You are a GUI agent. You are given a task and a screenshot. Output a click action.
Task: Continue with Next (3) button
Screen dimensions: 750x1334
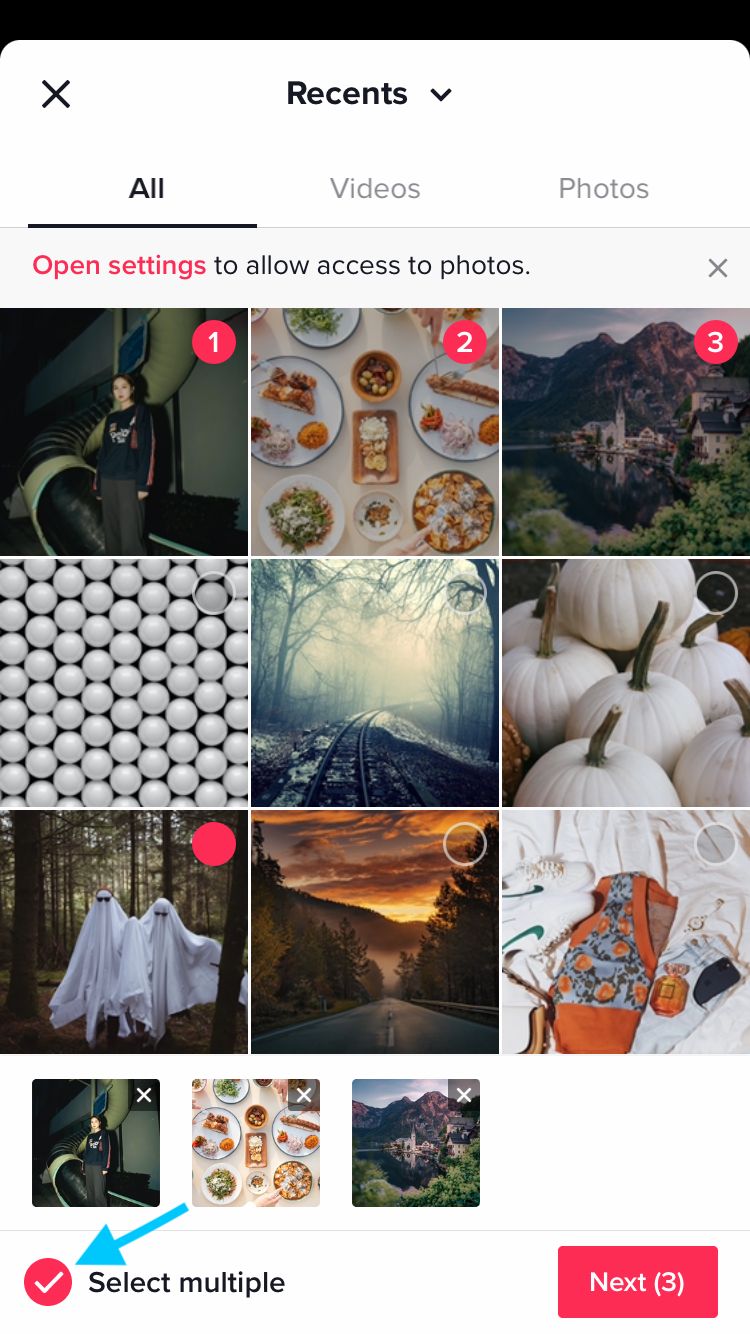637,1282
